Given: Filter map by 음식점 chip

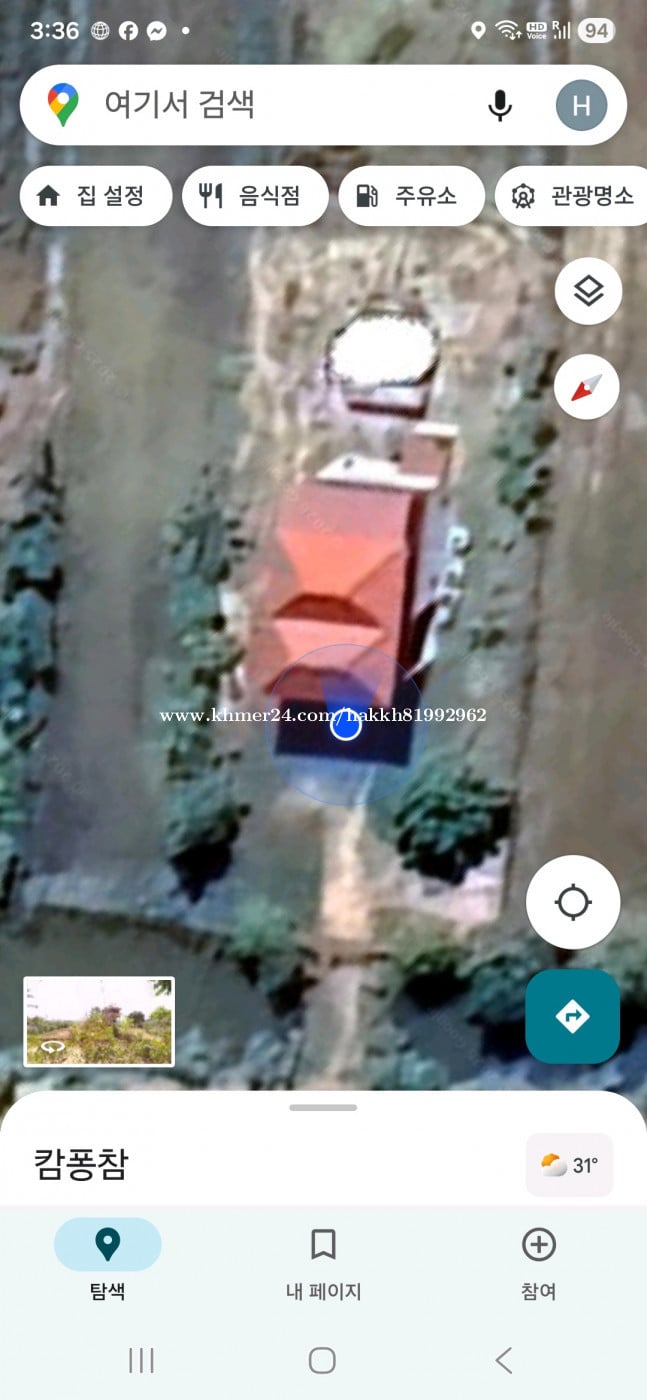Looking at the screenshot, I should click(x=255, y=196).
